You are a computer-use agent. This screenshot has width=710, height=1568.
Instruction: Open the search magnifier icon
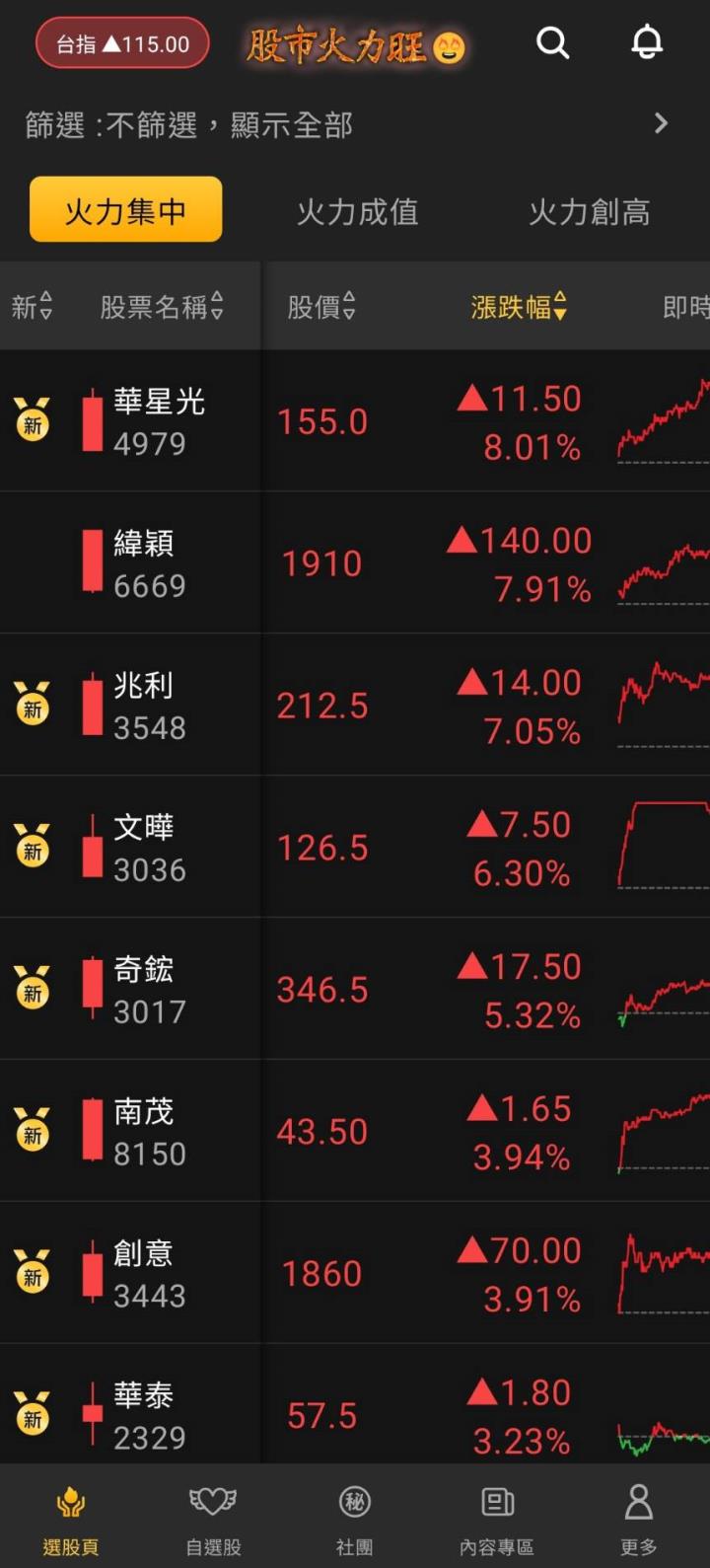point(552,43)
